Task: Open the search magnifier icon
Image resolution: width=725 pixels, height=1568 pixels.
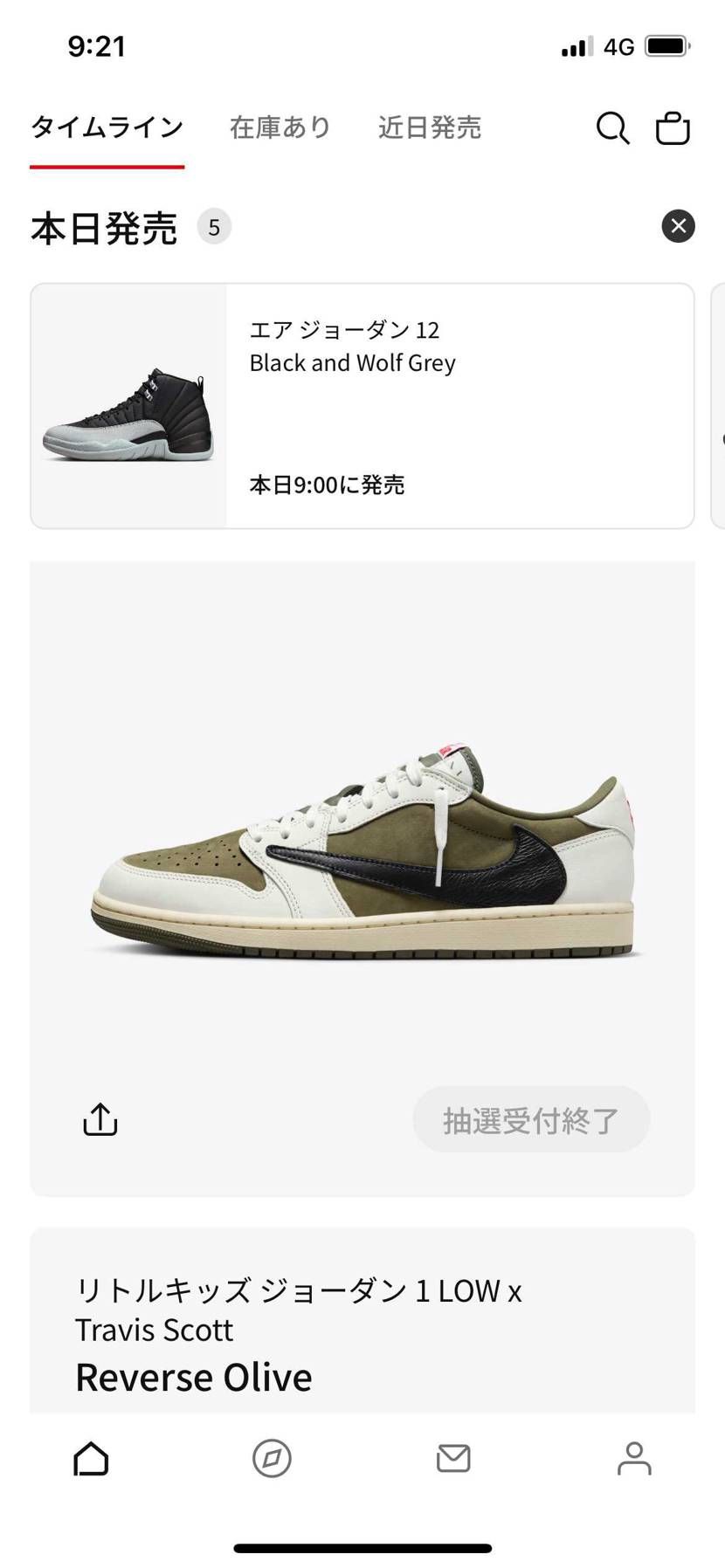Action: (612, 128)
